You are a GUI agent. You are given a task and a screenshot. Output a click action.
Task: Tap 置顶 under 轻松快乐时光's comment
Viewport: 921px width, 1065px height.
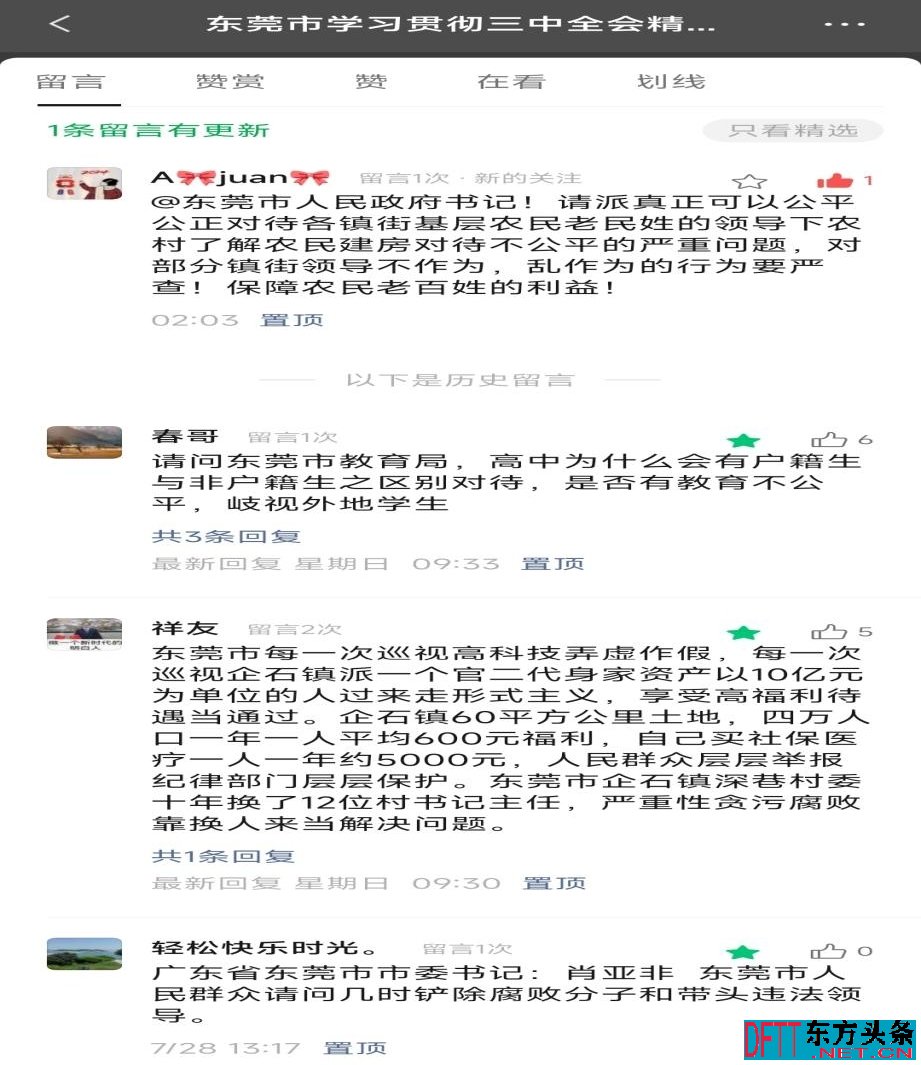pyautogui.click(x=355, y=1048)
